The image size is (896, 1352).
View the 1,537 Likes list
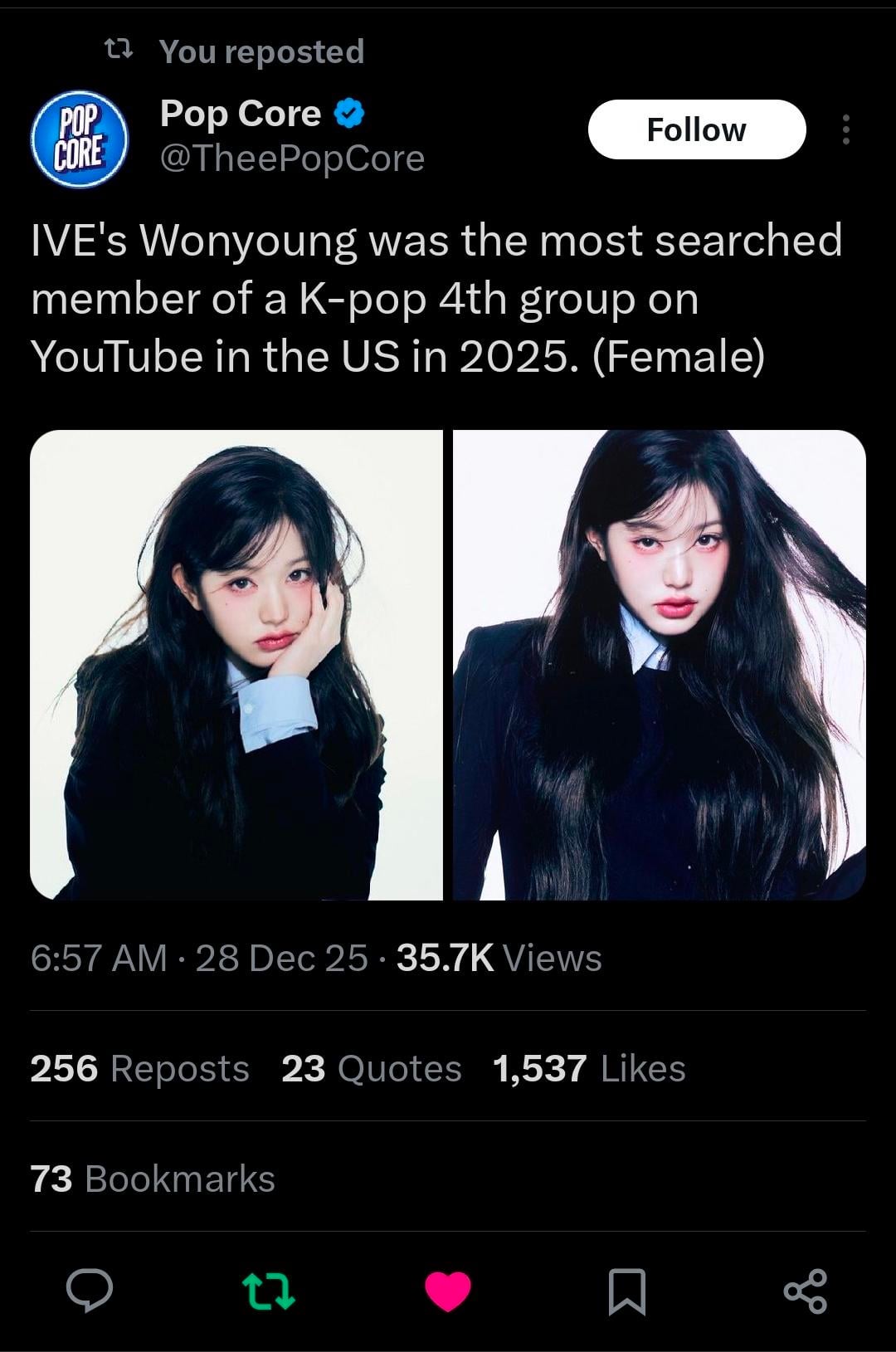point(589,1068)
